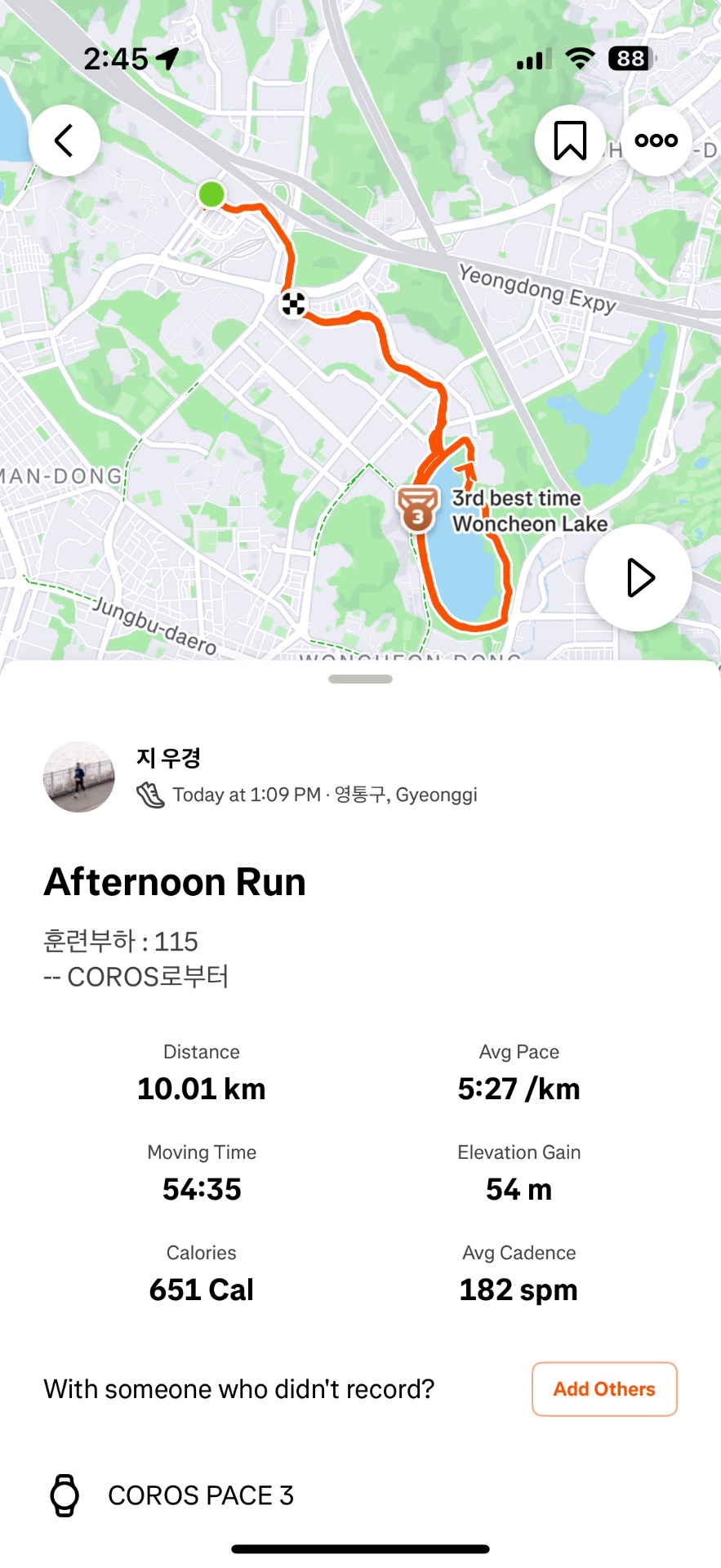Select the COROS PACE 3 device entry
This screenshot has width=721, height=1568.
[199, 1495]
